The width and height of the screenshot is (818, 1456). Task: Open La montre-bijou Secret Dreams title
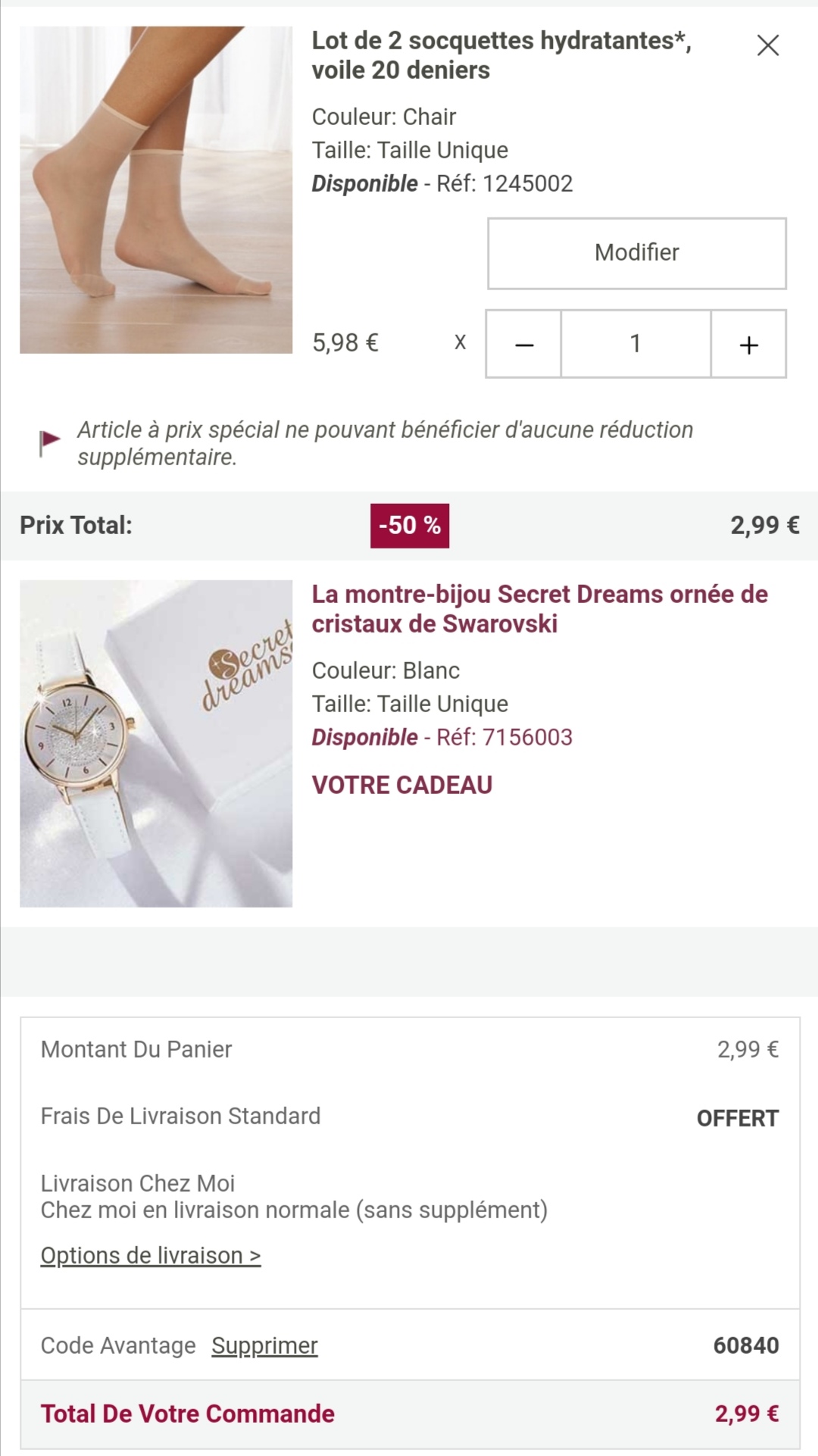click(x=539, y=608)
